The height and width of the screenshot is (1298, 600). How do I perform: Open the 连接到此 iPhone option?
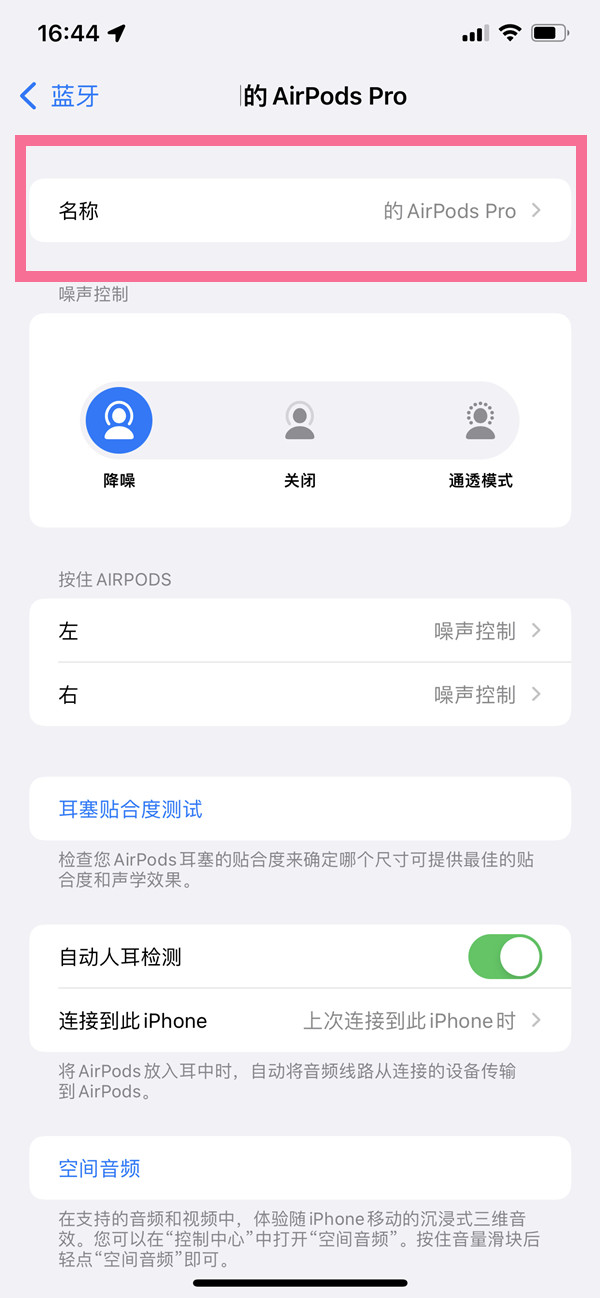coord(300,1021)
